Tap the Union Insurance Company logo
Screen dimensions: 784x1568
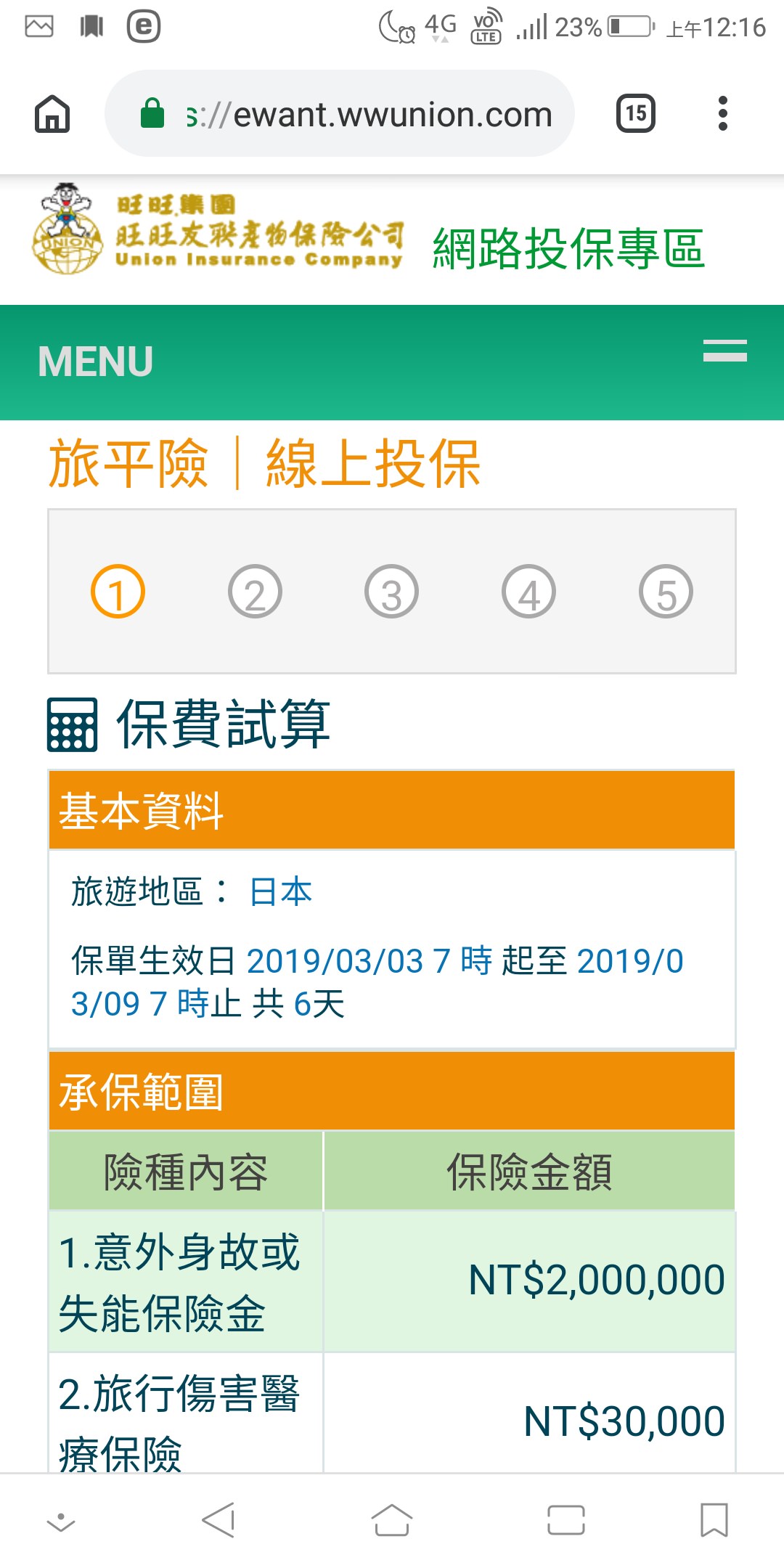click(x=218, y=231)
